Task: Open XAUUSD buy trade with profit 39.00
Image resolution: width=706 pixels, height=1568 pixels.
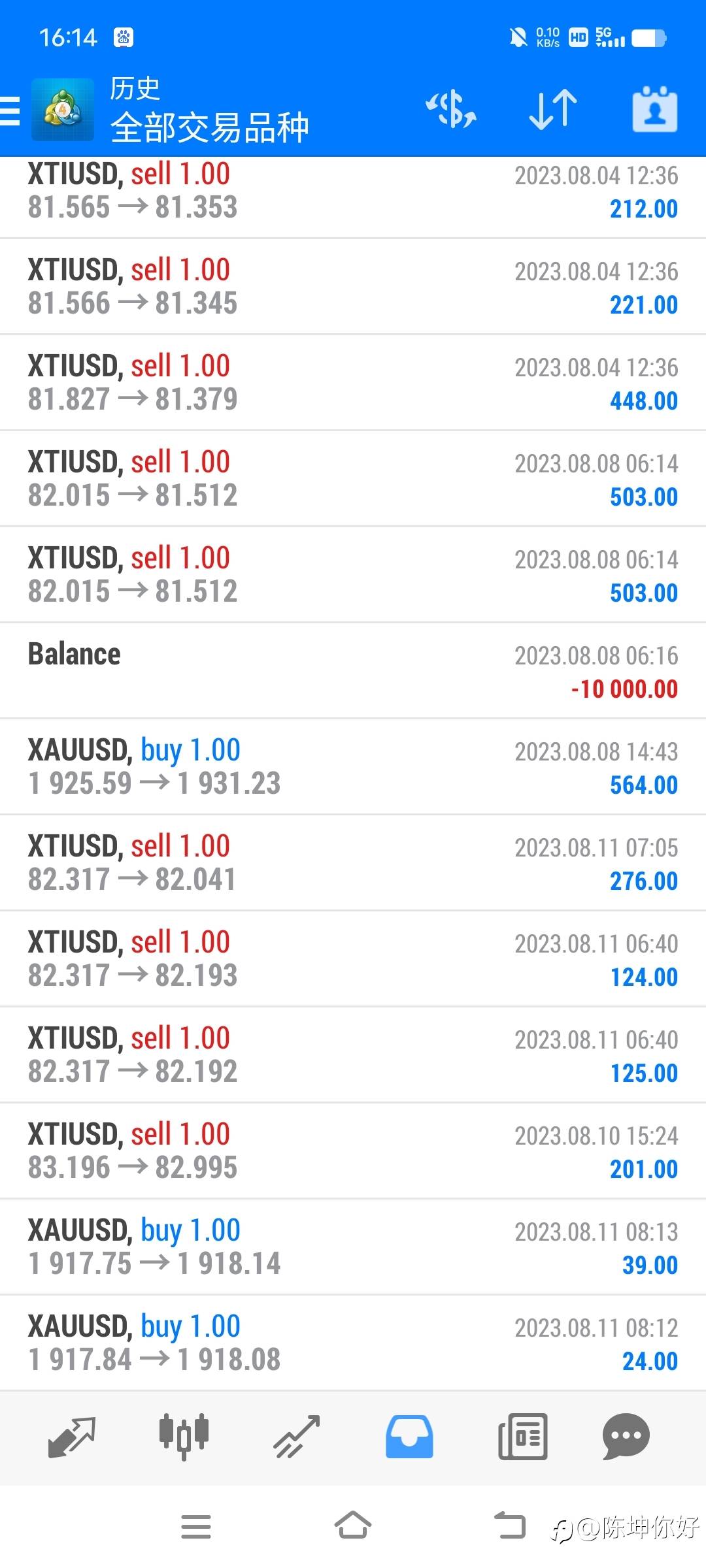Action: (x=353, y=1247)
